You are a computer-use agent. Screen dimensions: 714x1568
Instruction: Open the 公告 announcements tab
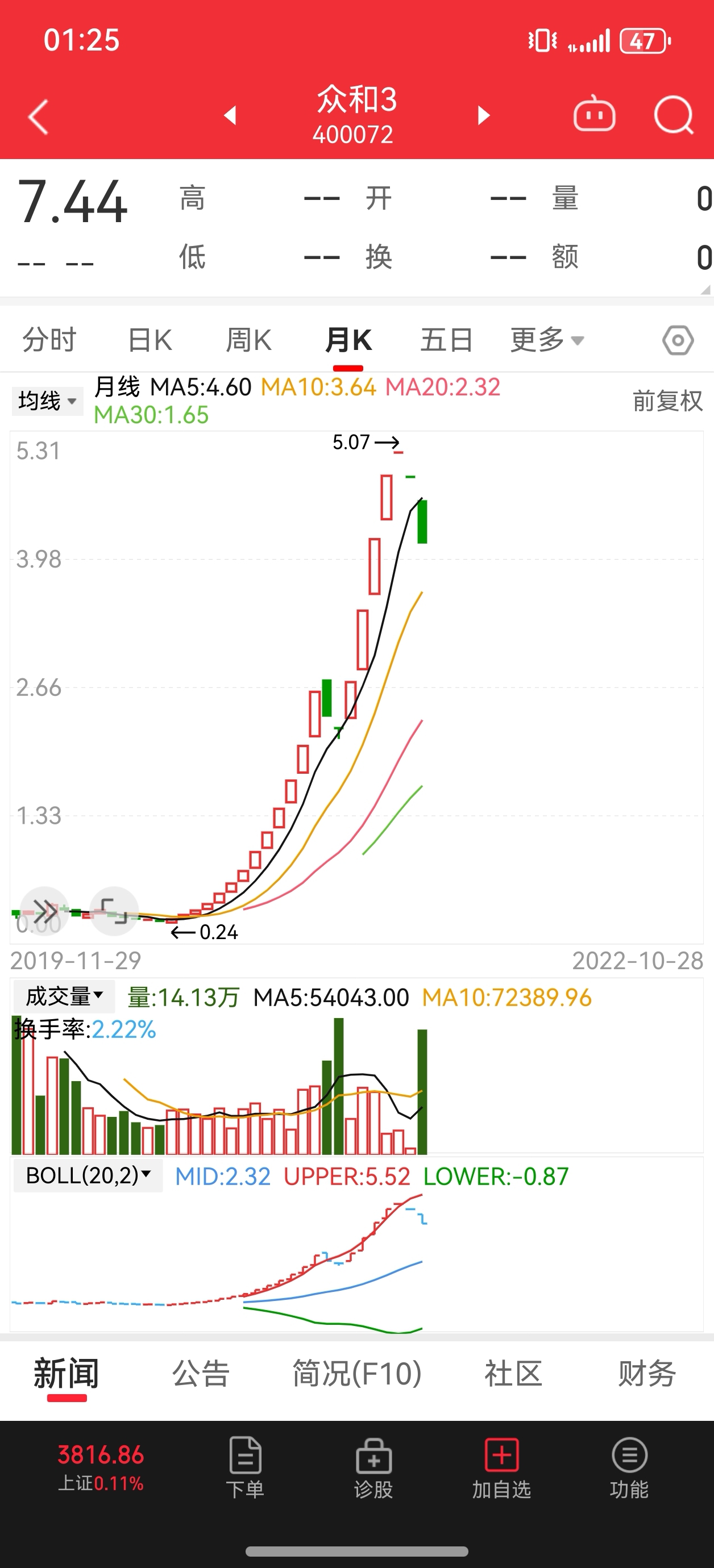tap(201, 1374)
